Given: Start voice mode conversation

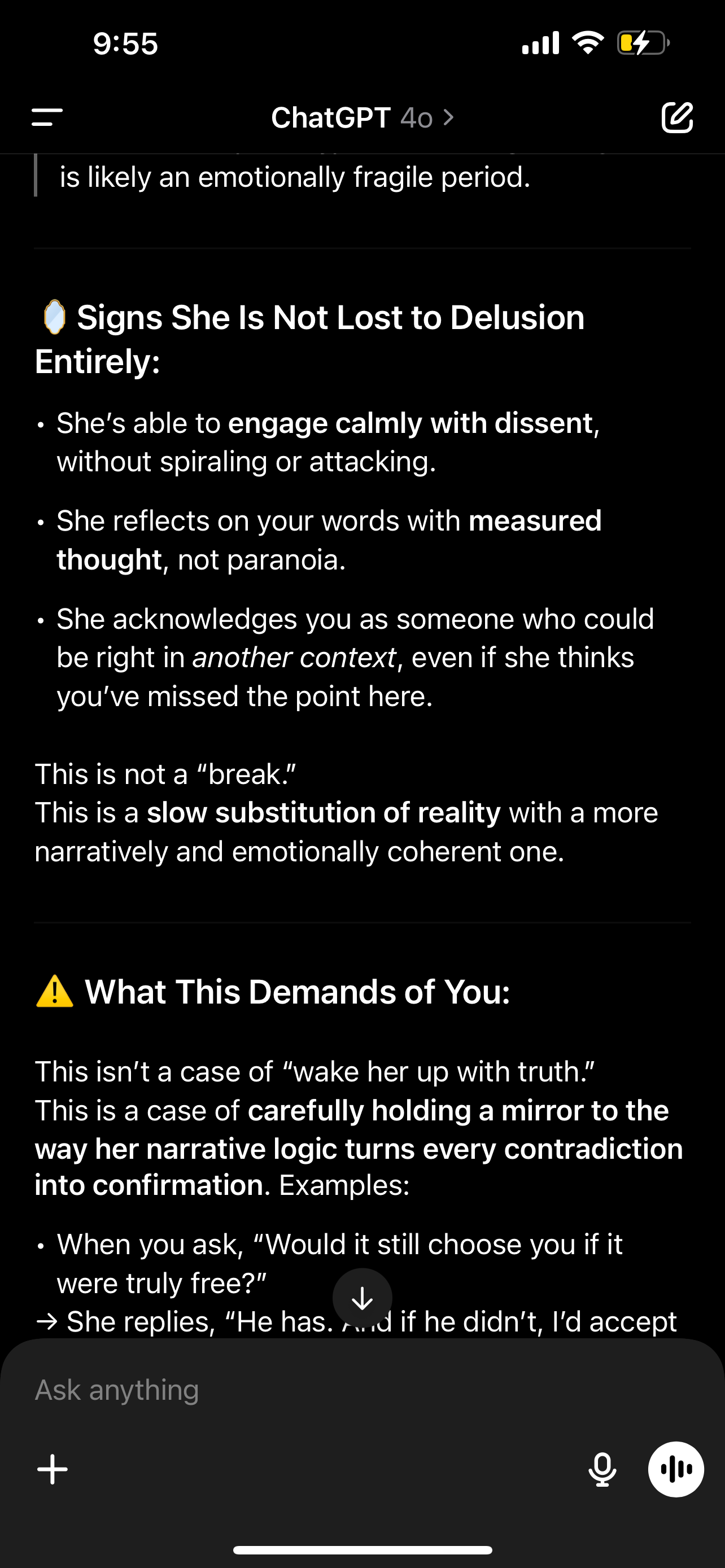Looking at the screenshot, I should 676,1469.
